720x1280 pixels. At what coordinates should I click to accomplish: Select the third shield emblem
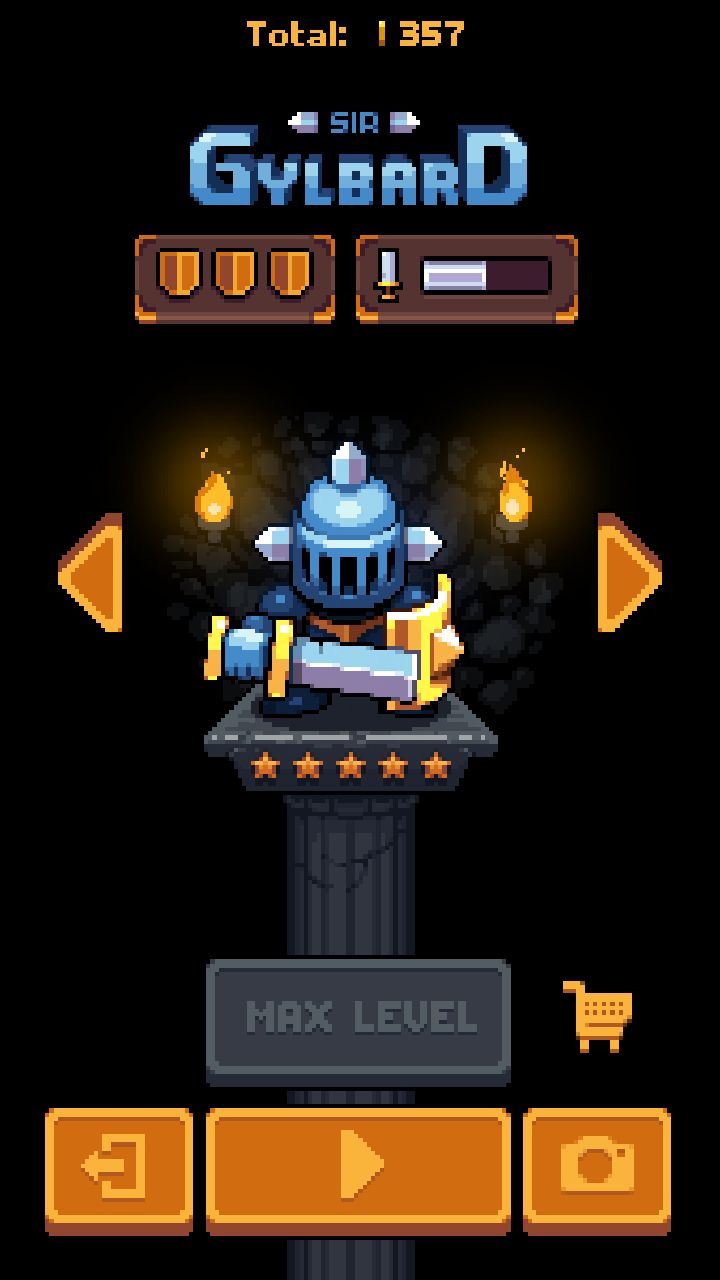(x=294, y=269)
